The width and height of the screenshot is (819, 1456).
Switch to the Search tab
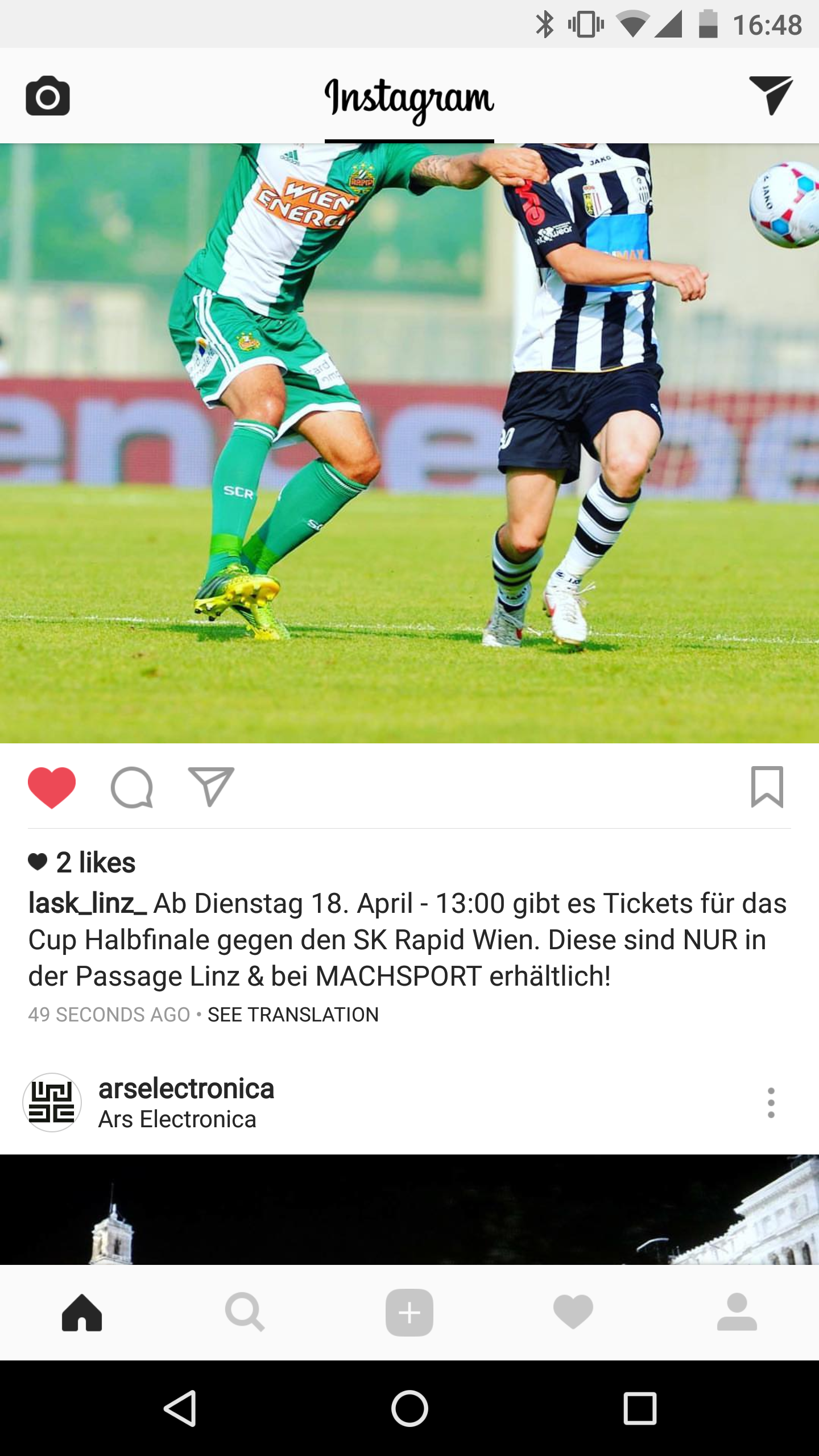point(245,1312)
